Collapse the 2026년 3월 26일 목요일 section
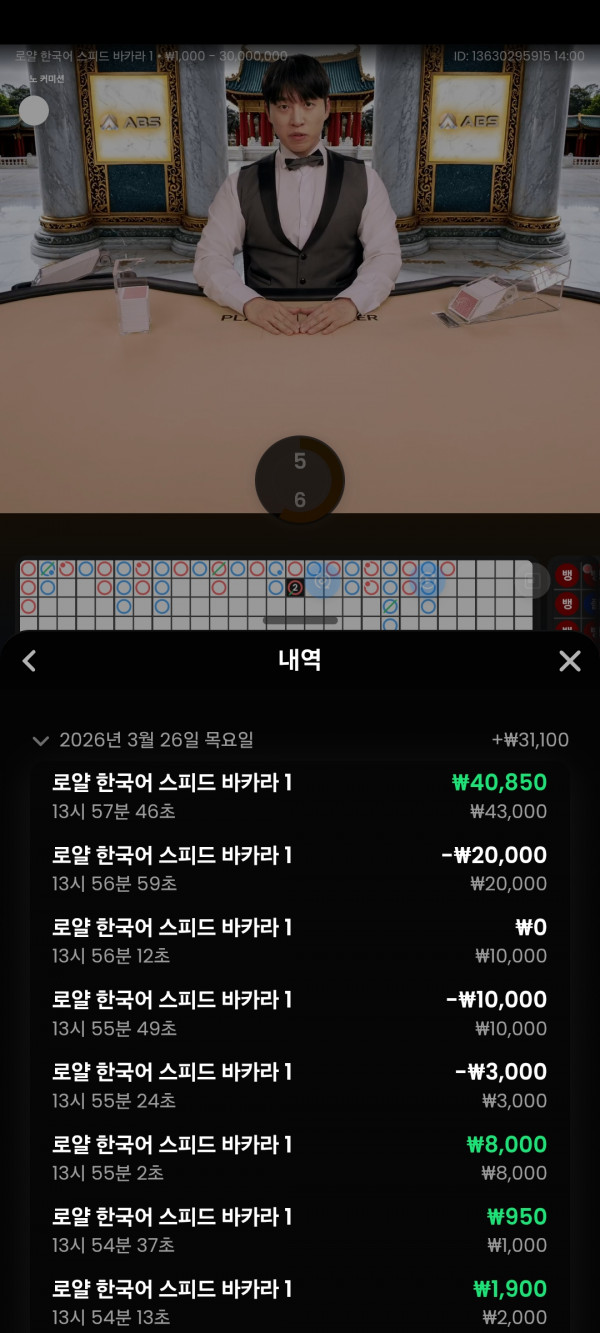600x1333 pixels. click(41, 741)
